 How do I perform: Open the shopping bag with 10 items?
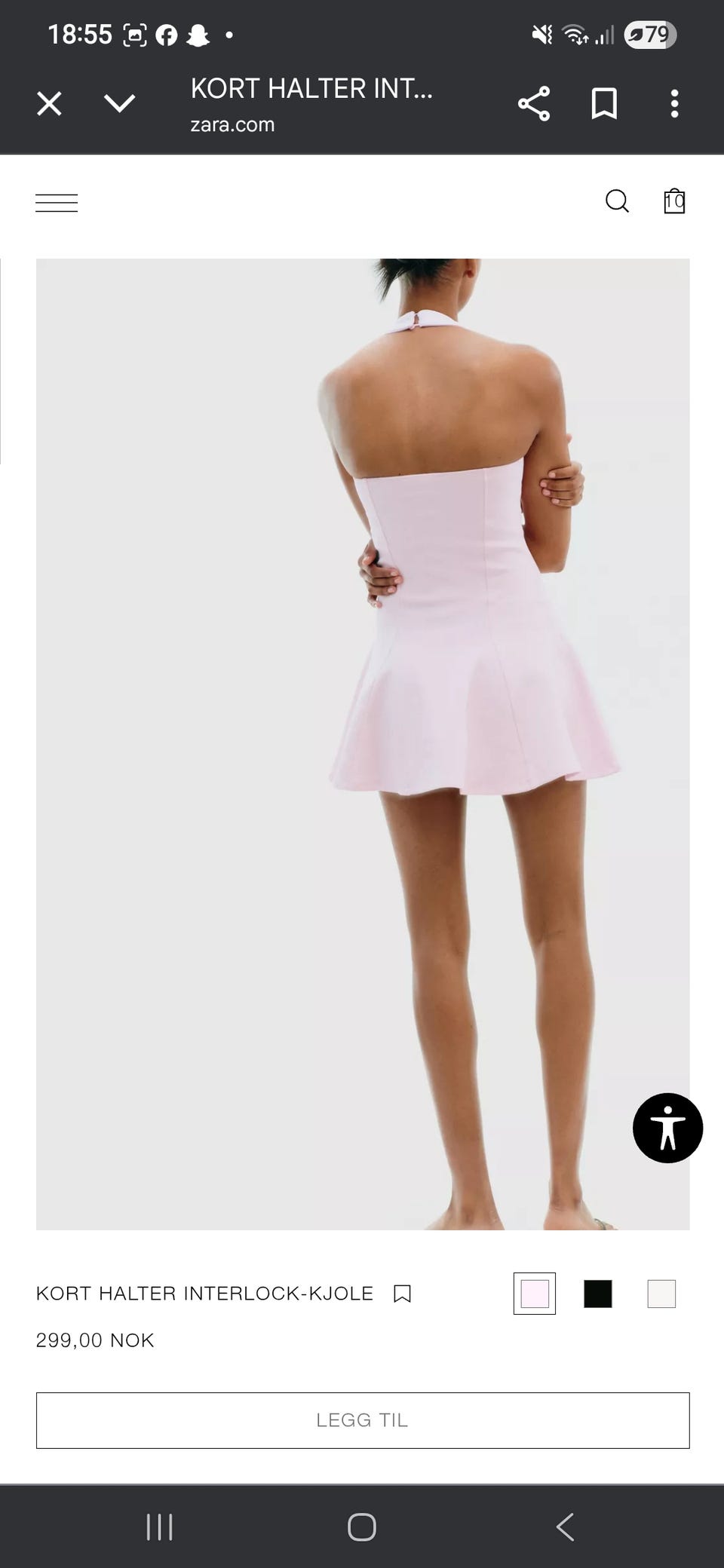(x=674, y=201)
